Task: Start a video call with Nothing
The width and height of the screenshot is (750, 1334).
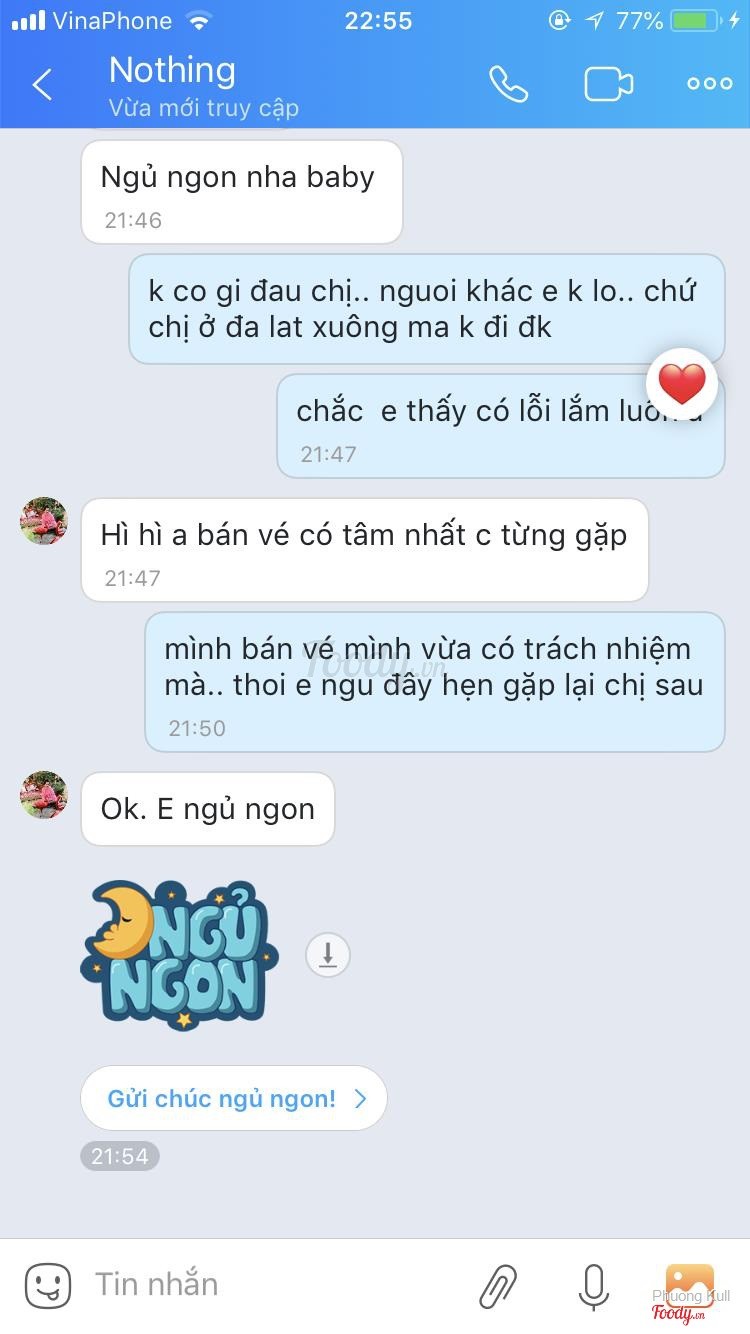Action: (608, 85)
